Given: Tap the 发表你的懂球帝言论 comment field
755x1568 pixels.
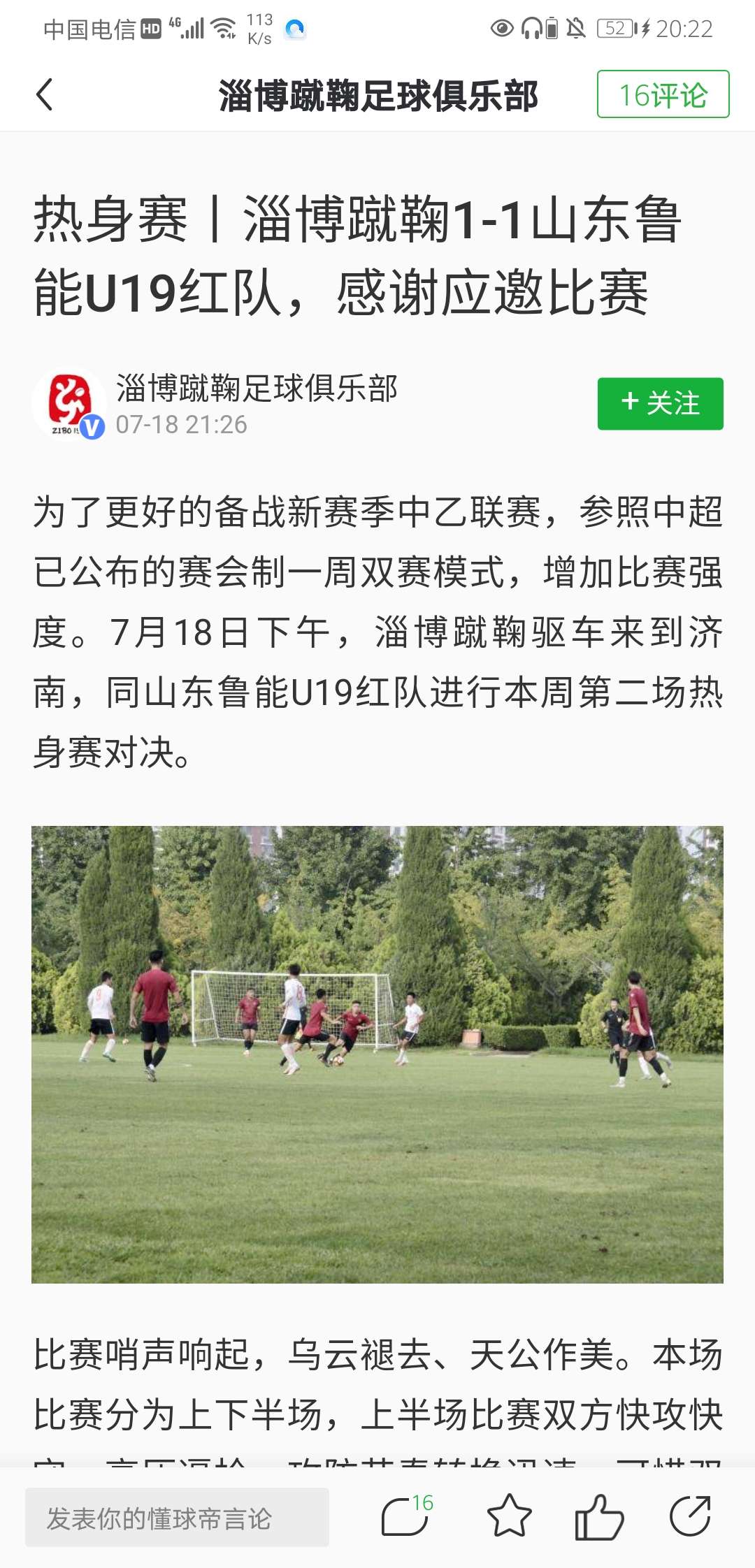Looking at the screenshot, I should point(177,1518).
